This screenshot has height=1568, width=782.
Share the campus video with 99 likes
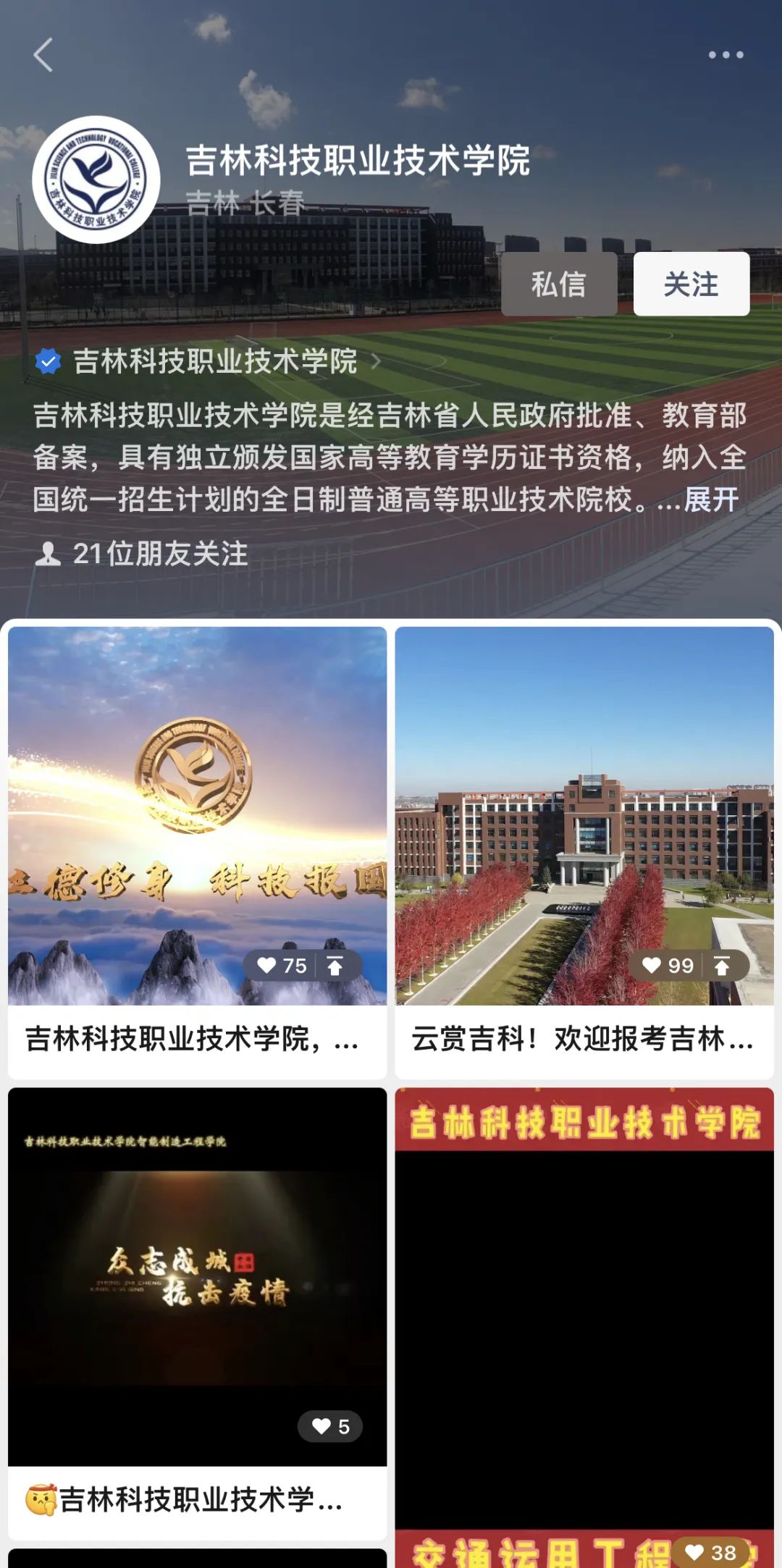[722, 966]
